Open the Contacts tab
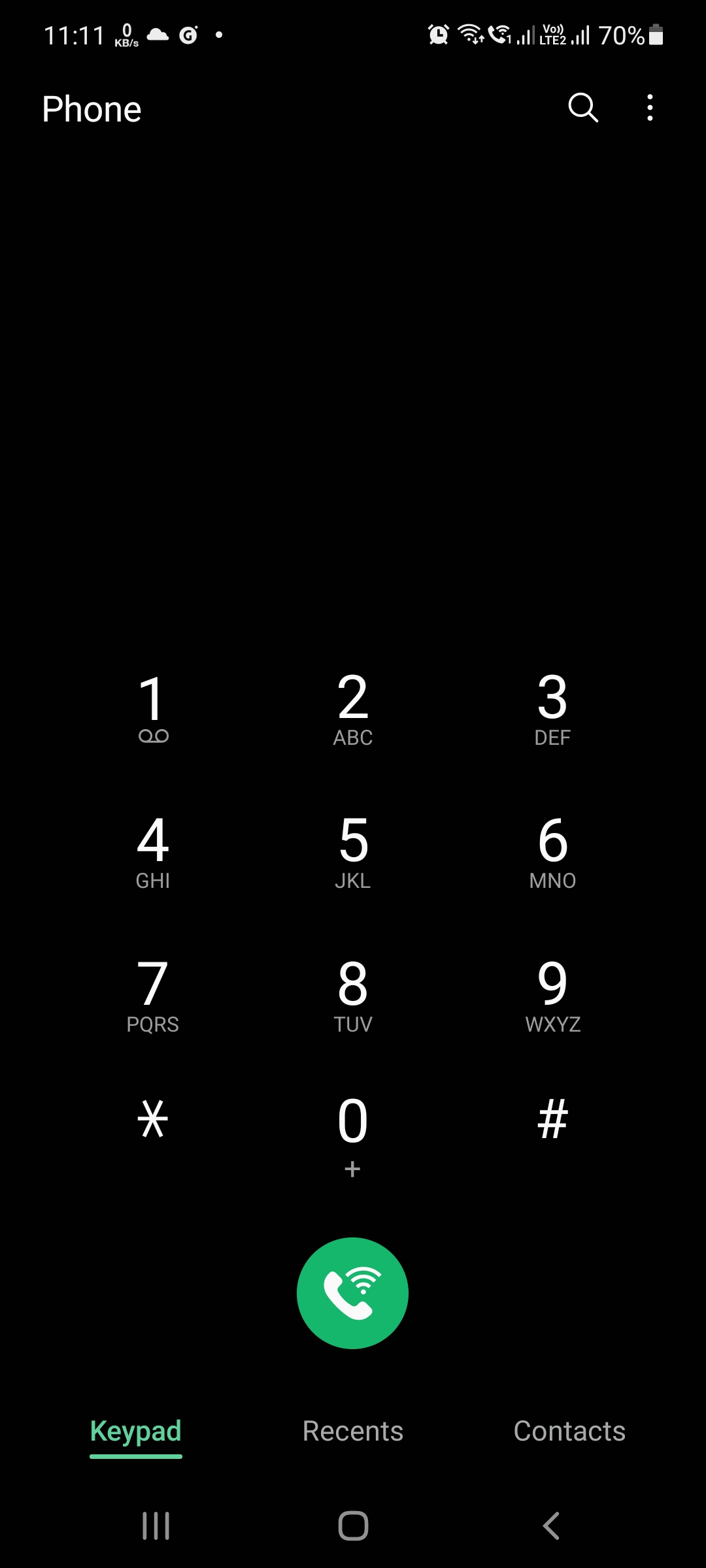Viewport: 706px width, 1568px height. pos(569,1430)
